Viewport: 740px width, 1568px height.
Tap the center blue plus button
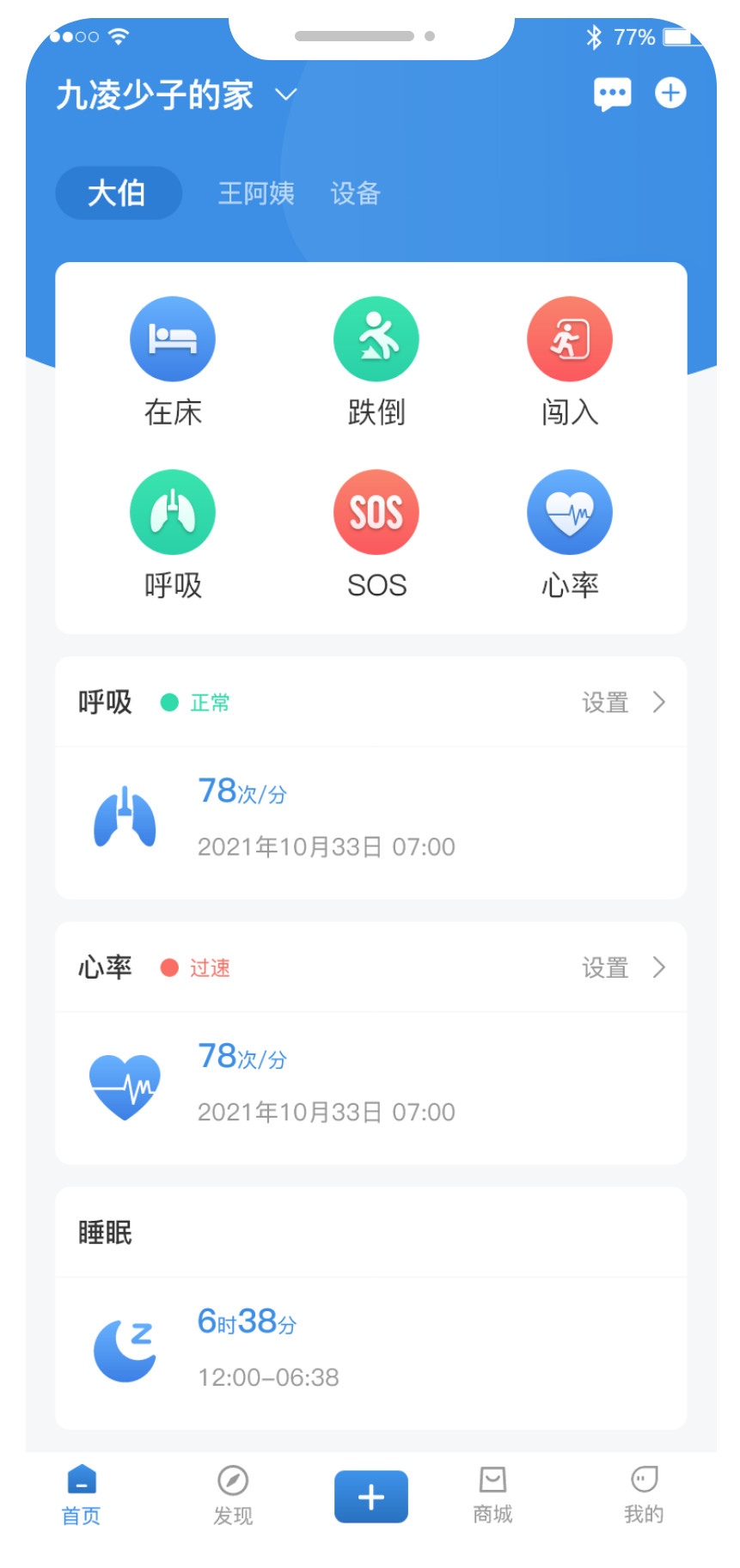click(x=371, y=1497)
